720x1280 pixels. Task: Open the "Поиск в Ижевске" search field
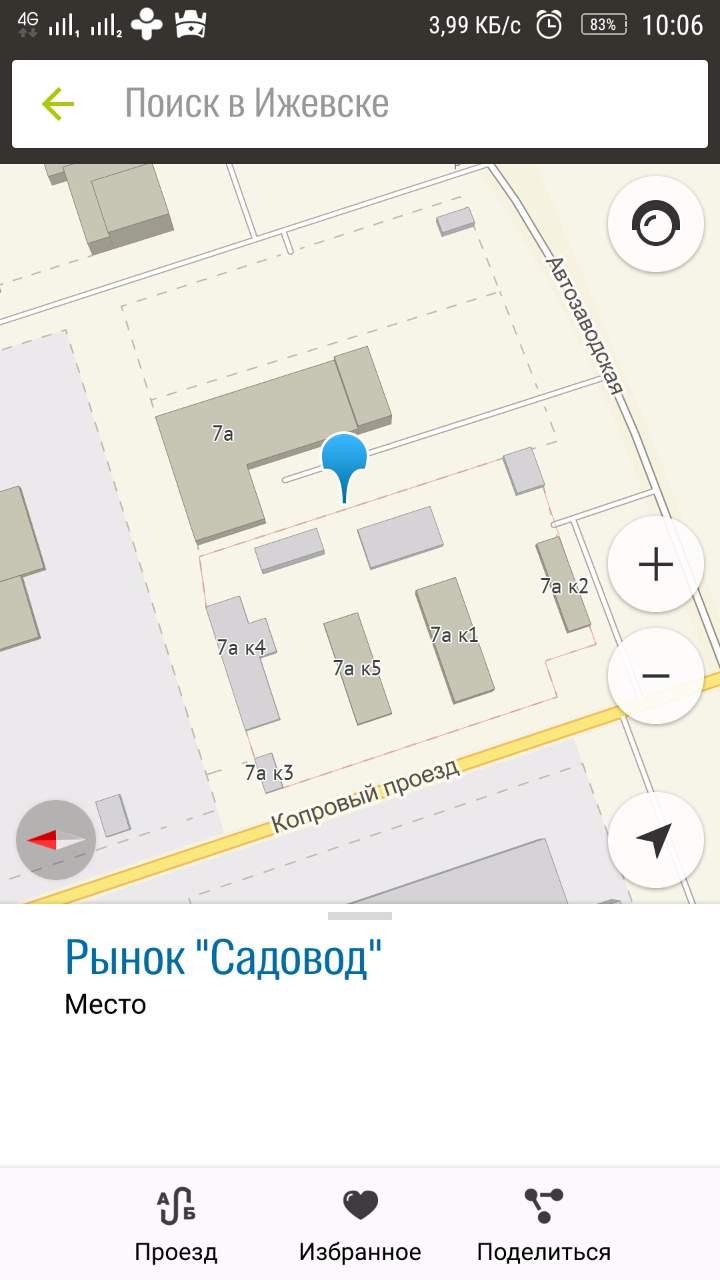click(x=360, y=104)
